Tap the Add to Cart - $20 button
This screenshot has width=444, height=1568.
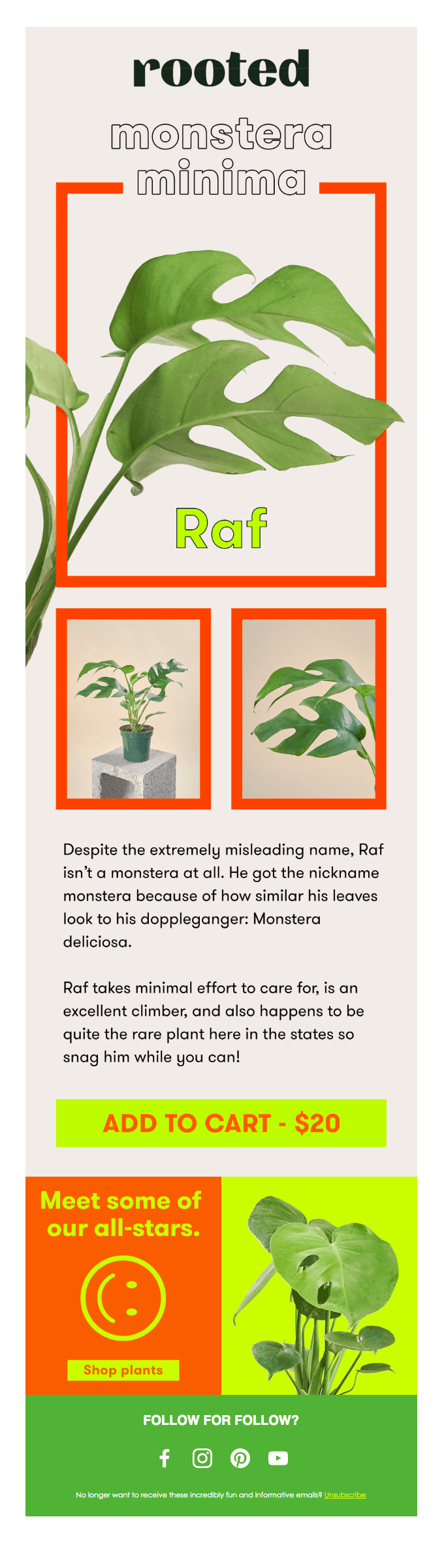(x=221, y=1123)
